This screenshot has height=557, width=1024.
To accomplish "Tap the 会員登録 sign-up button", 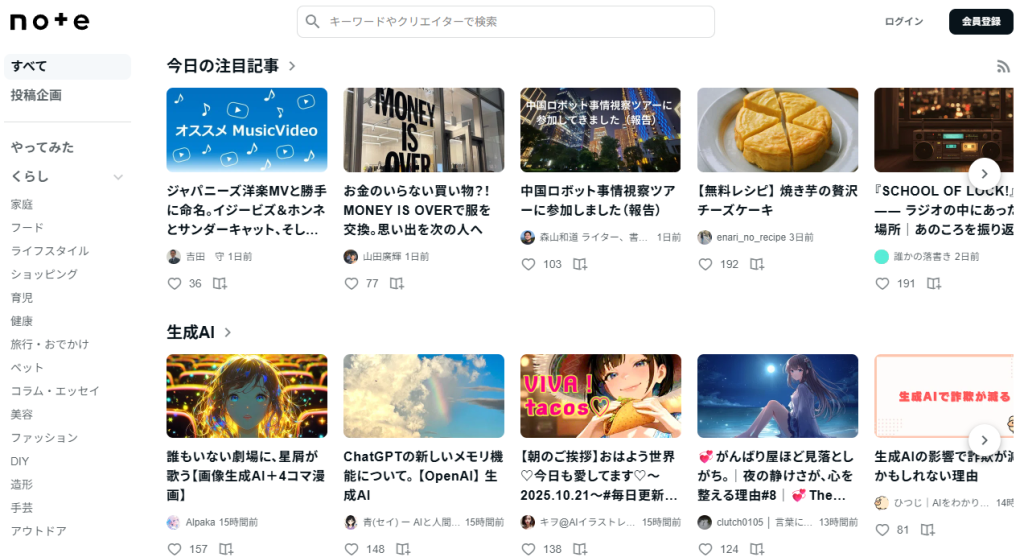I will pyautogui.click(x=980, y=21).
